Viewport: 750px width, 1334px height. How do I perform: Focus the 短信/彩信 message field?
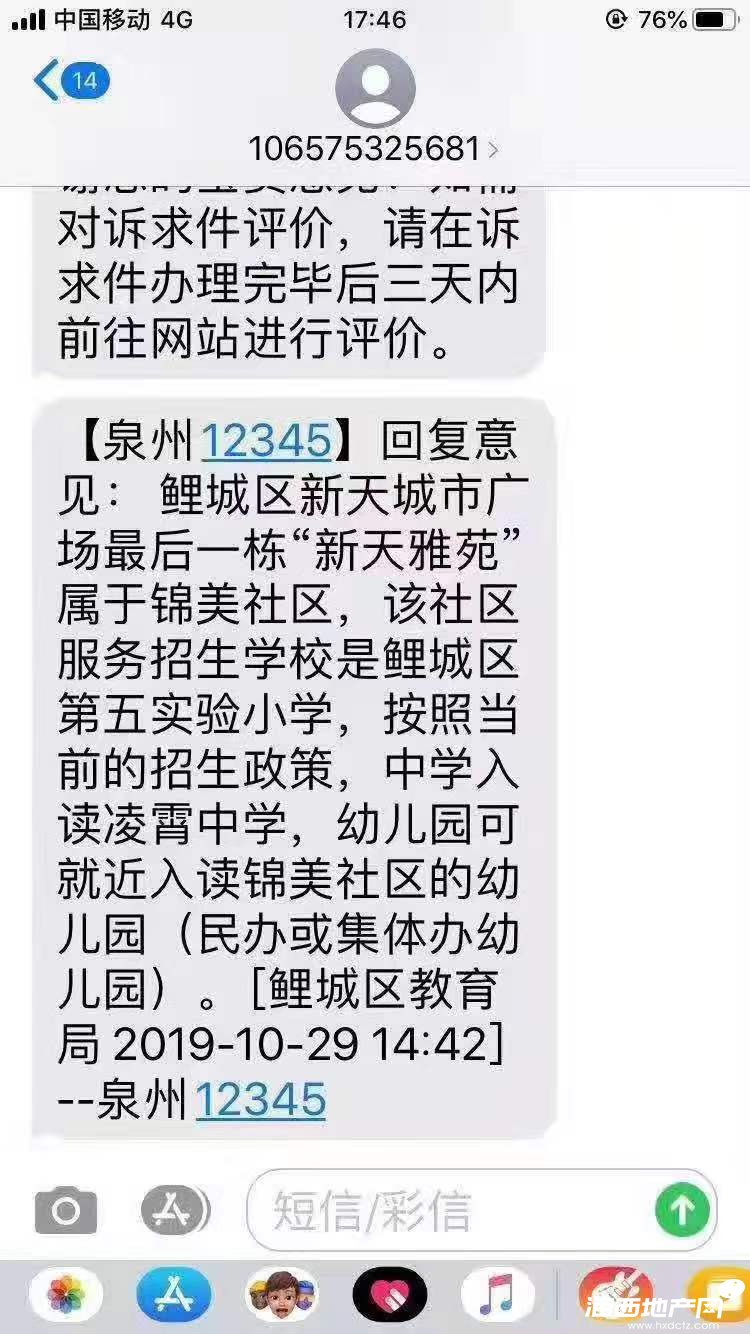[450, 1212]
